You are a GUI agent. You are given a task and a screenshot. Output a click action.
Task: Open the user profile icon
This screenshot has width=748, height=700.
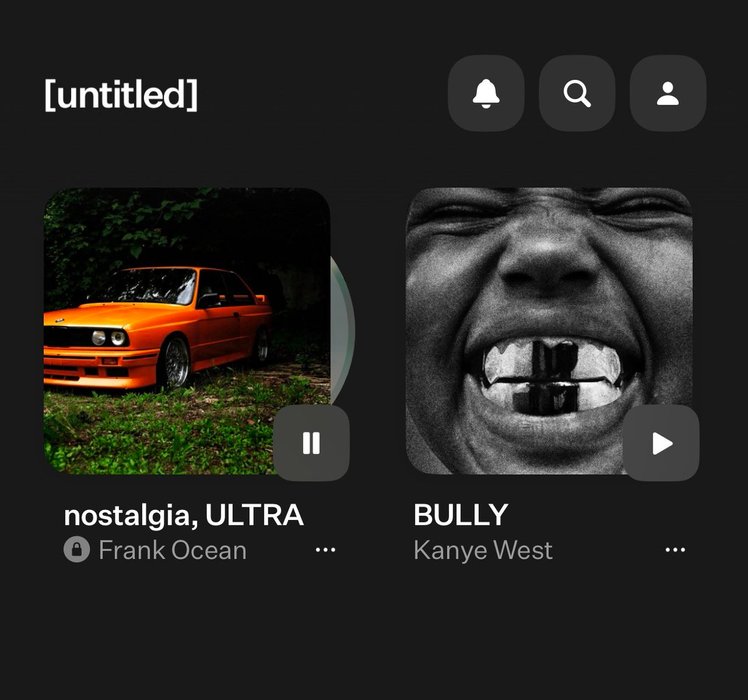click(668, 94)
